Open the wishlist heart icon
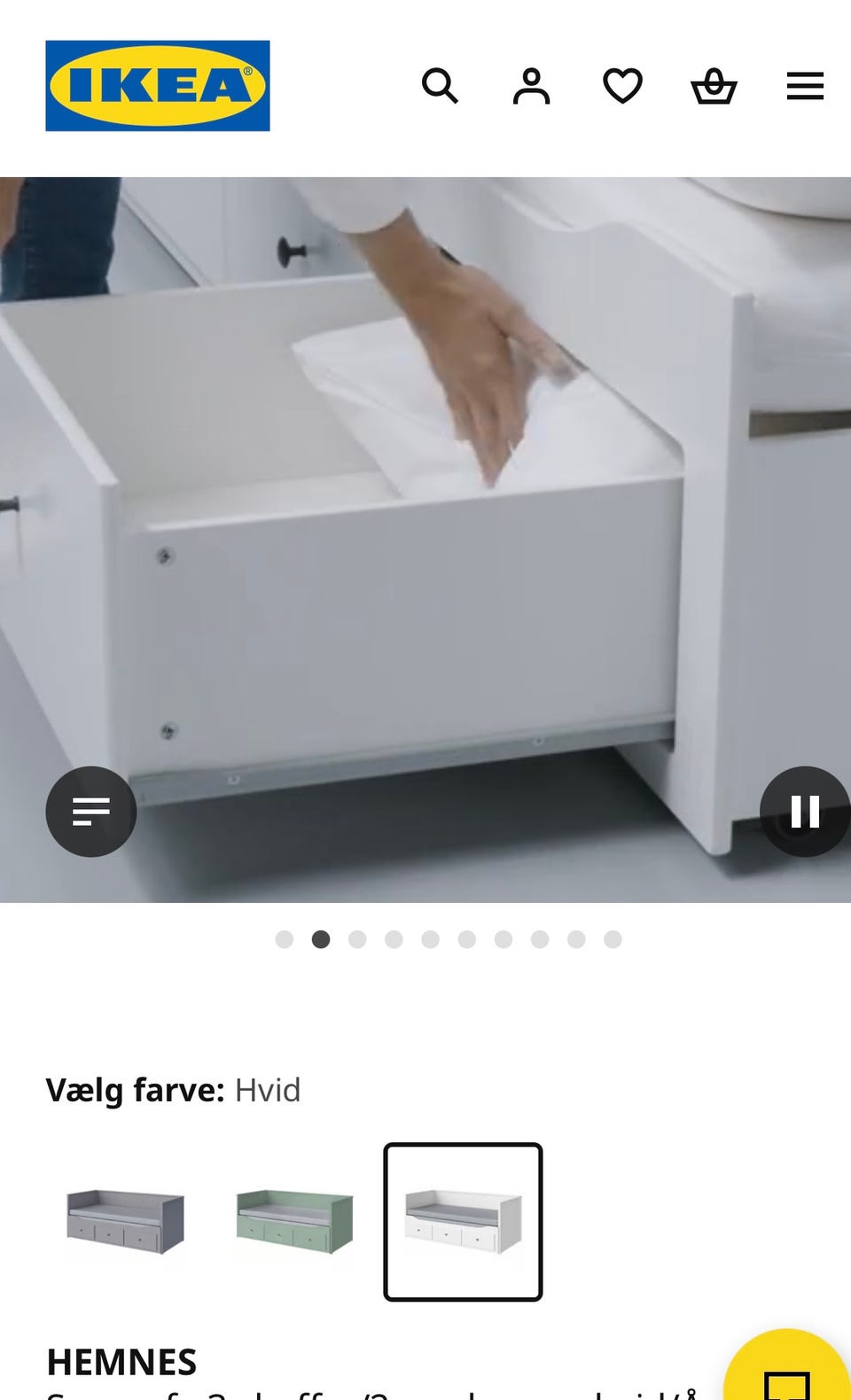 click(622, 86)
